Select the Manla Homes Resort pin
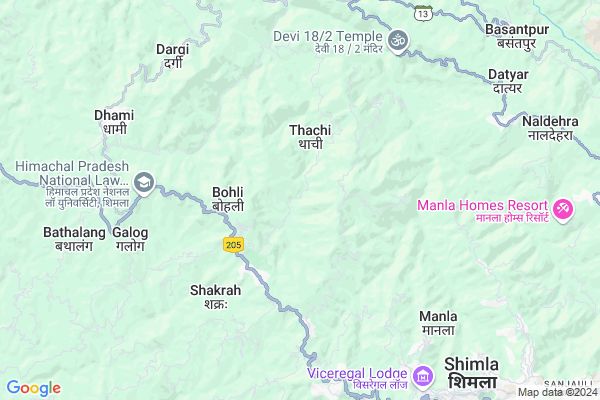 tap(562, 208)
